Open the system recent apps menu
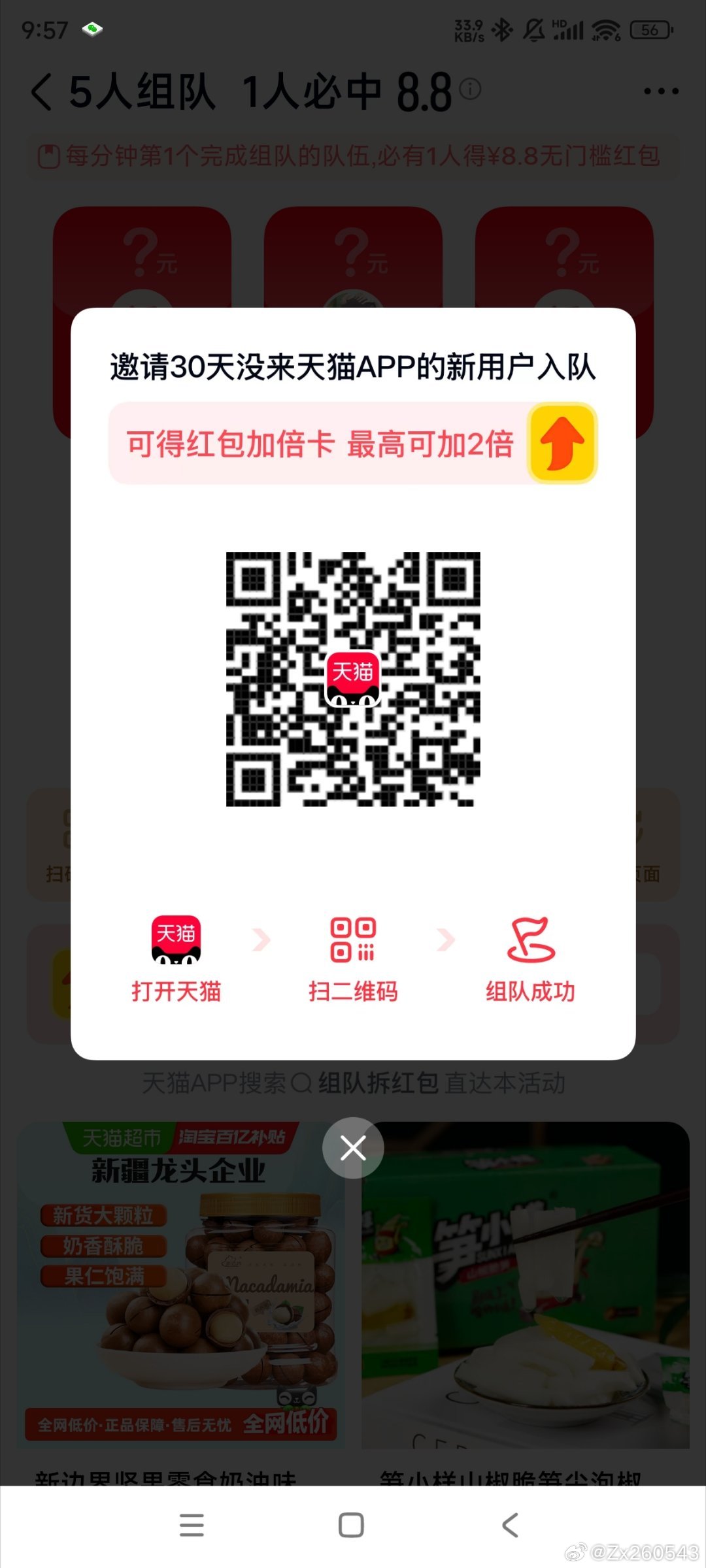706x1568 pixels. coord(192,1526)
